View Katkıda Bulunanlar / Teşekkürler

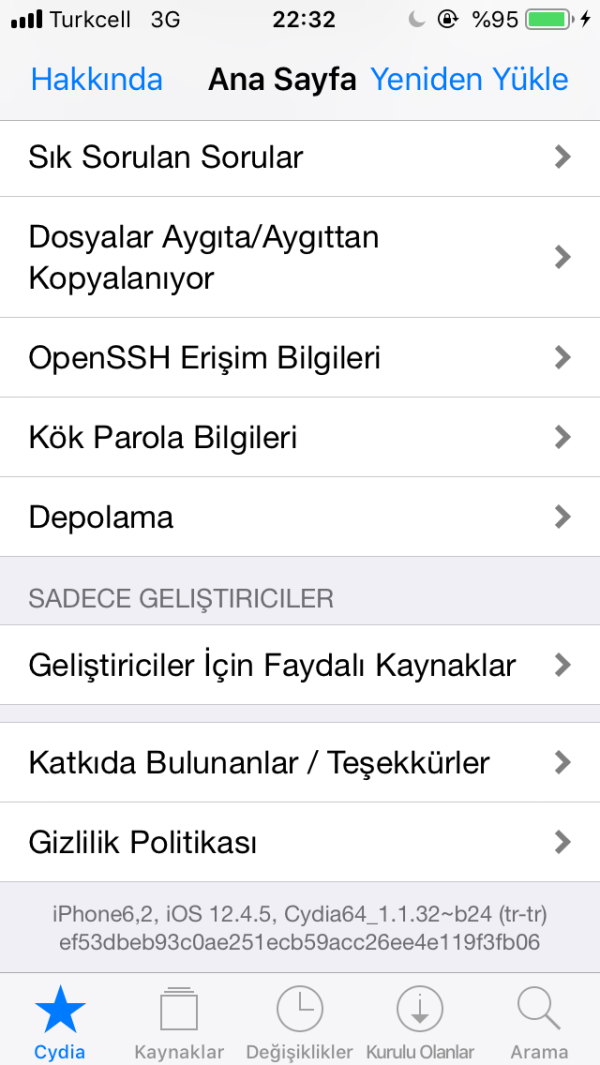[x=300, y=763]
